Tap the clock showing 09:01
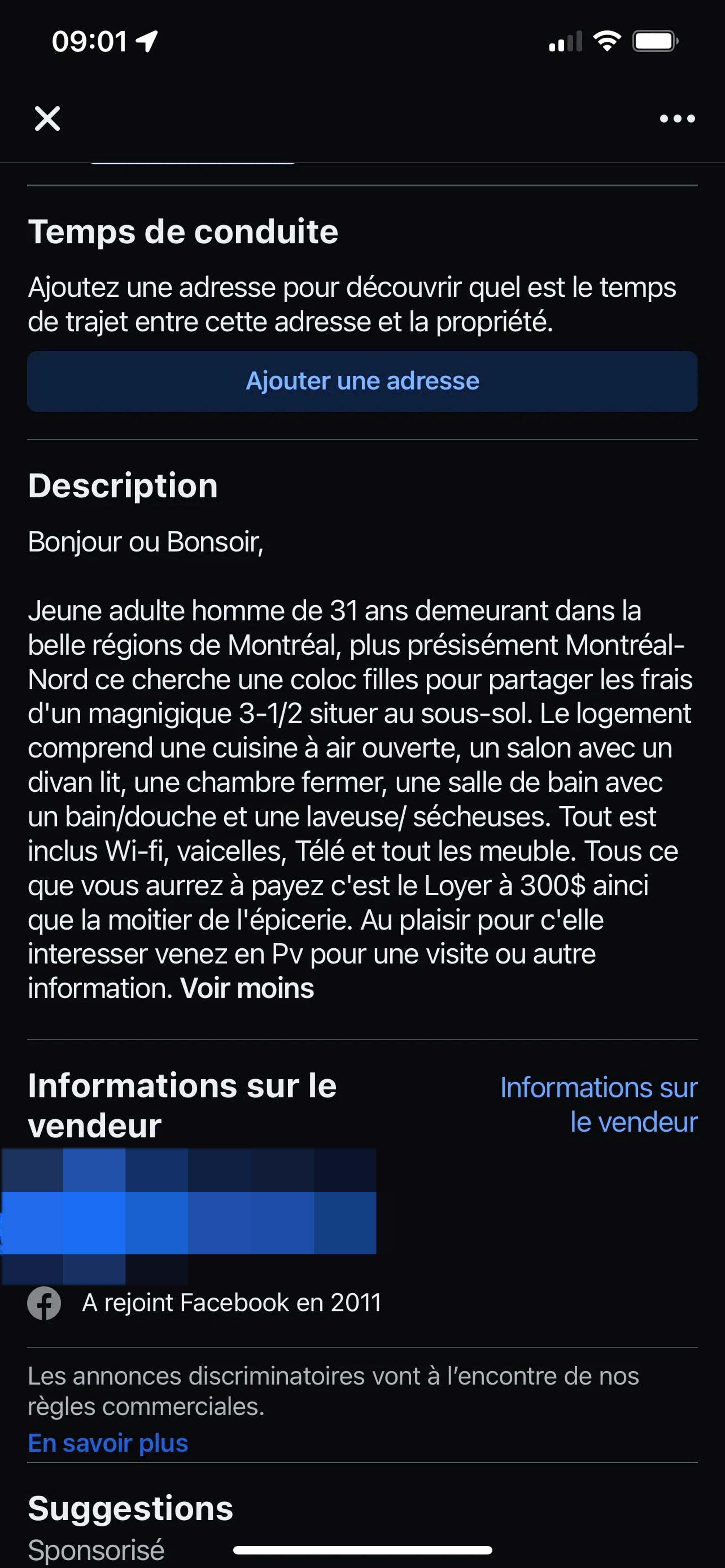 89,41
